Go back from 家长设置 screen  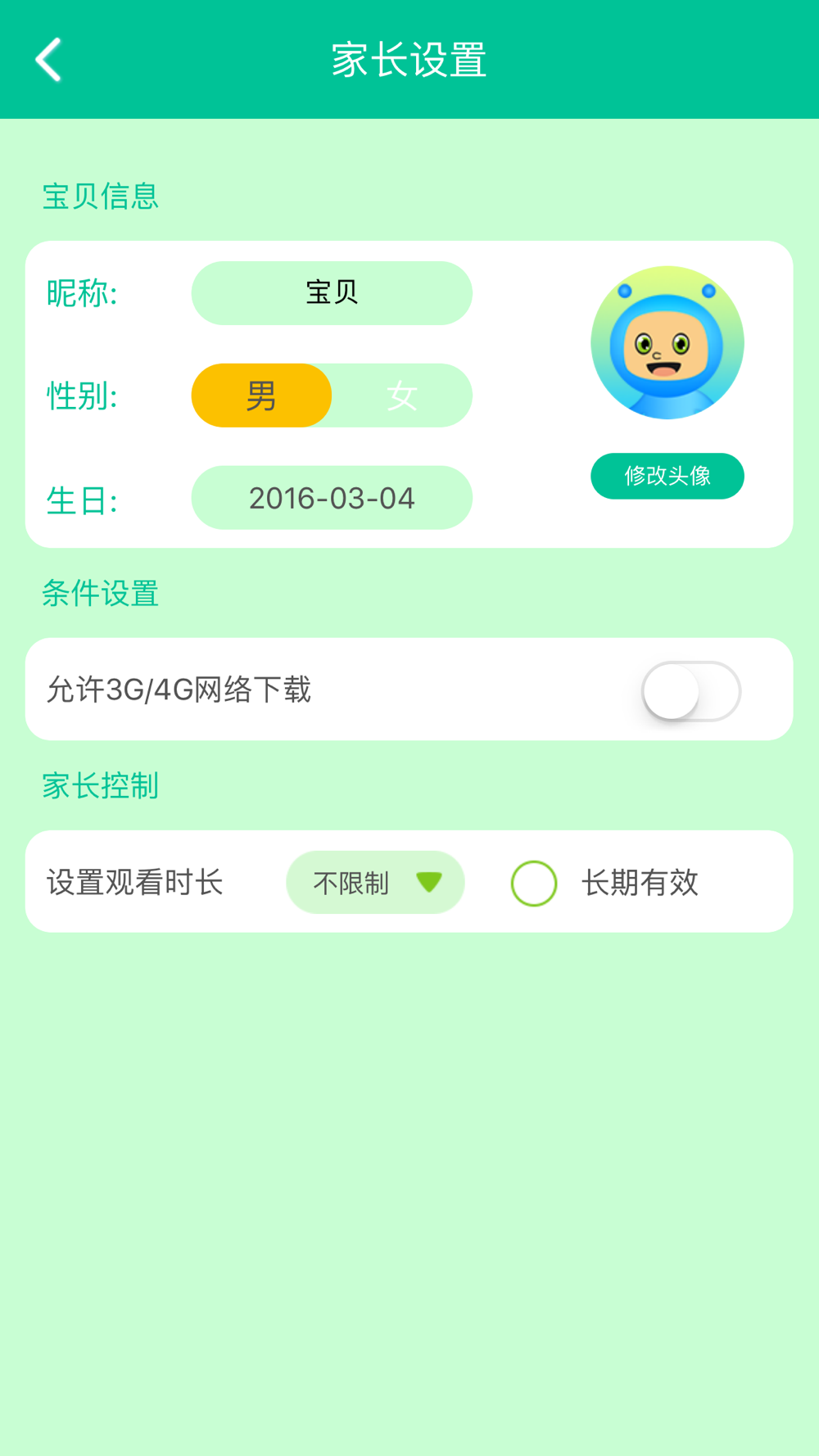coord(49,60)
